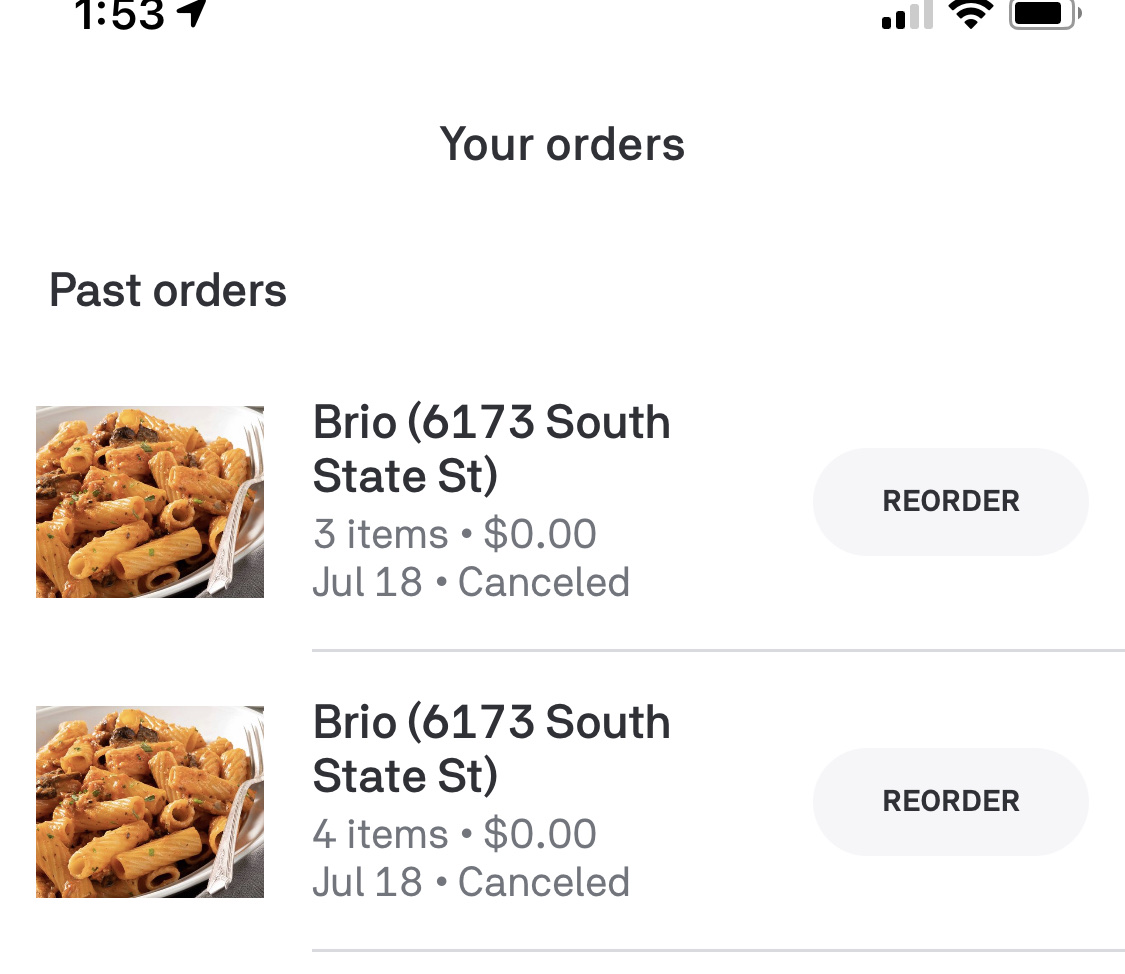
Task: Open the 4 items Brio order details
Action: [x=490, y=800]
